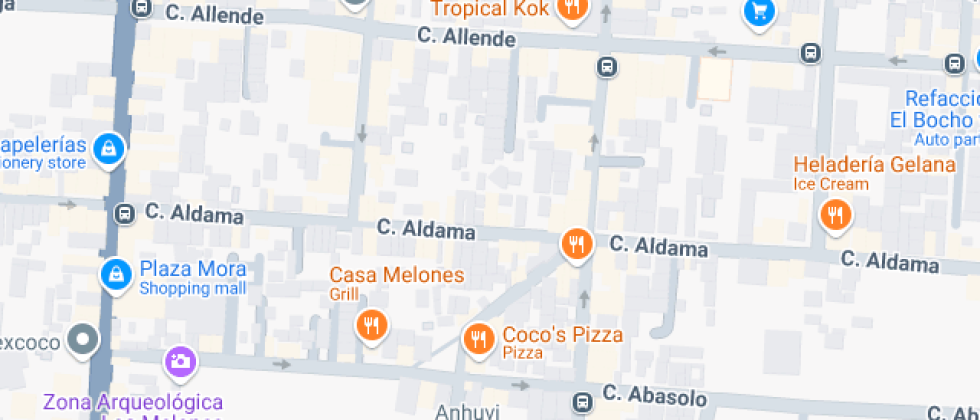
Task: Tap the restaurant pin on C. Aldama
Action: (x=576, y=243)
